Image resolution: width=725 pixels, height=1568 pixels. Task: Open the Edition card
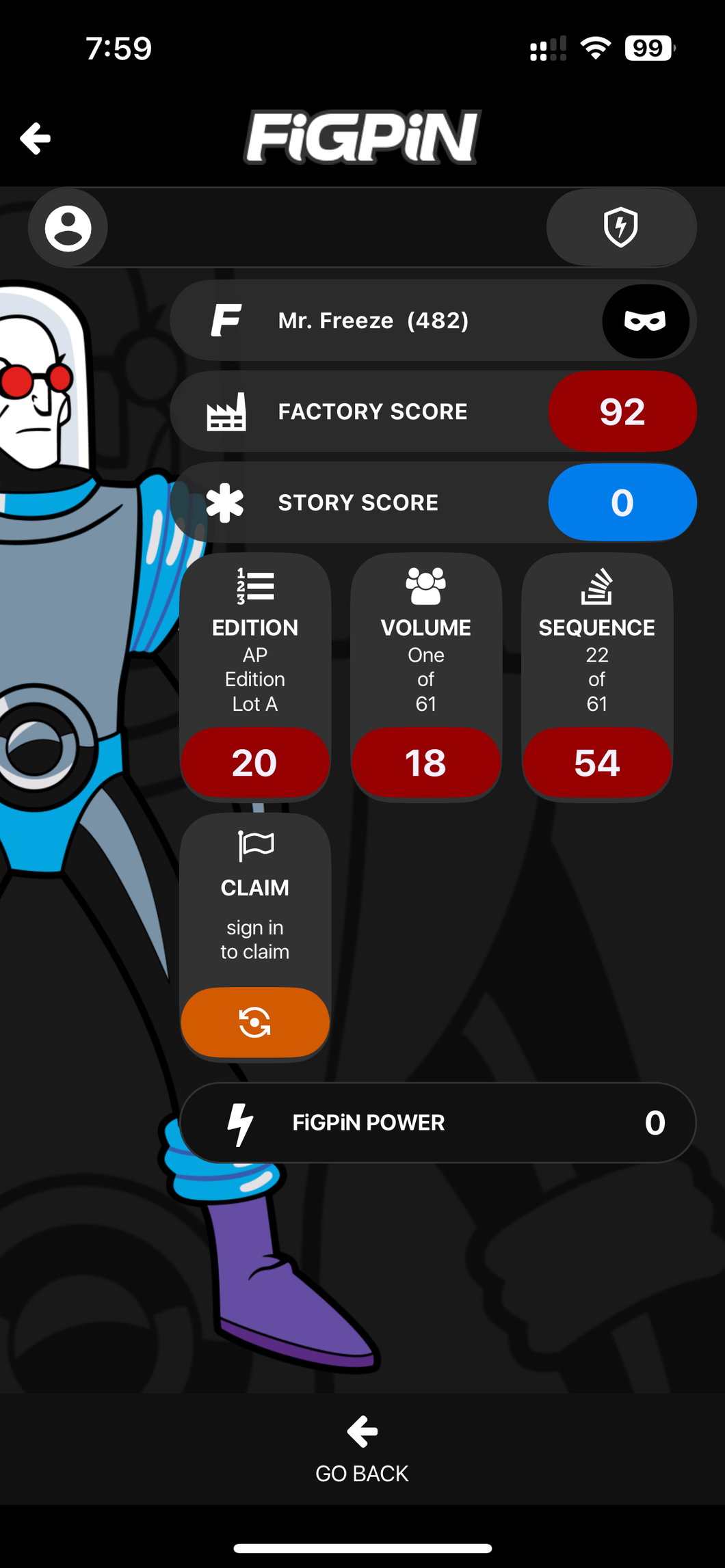pos(255,675)
